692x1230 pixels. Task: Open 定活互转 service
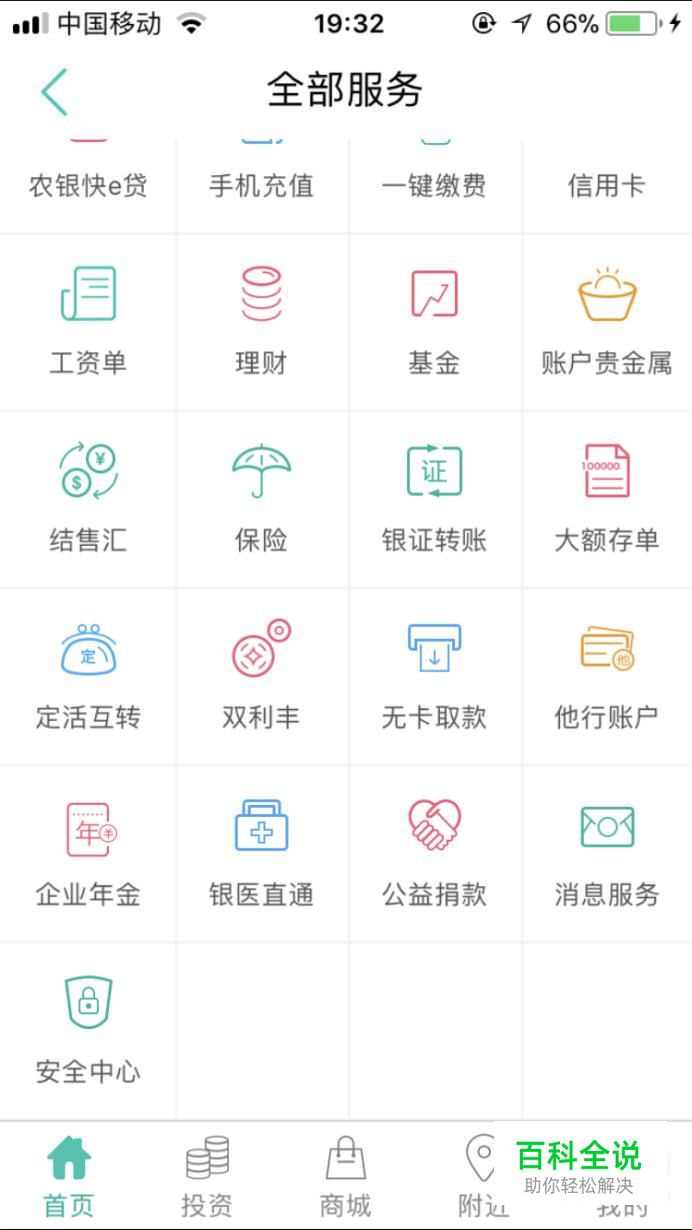click(88, 674)
